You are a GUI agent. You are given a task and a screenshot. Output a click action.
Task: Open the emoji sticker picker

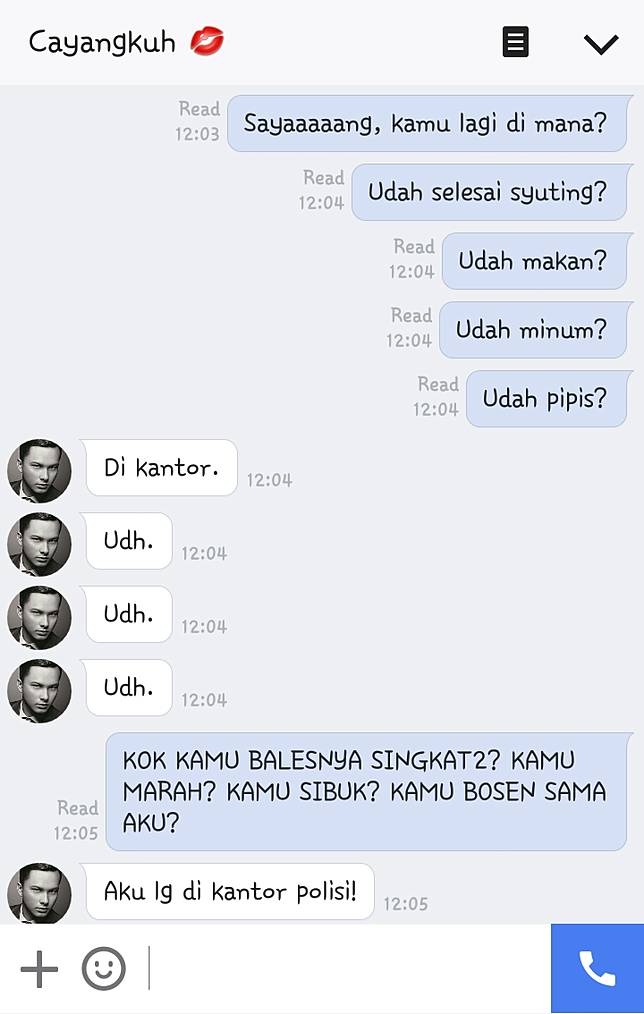click(x=103, y=968)
